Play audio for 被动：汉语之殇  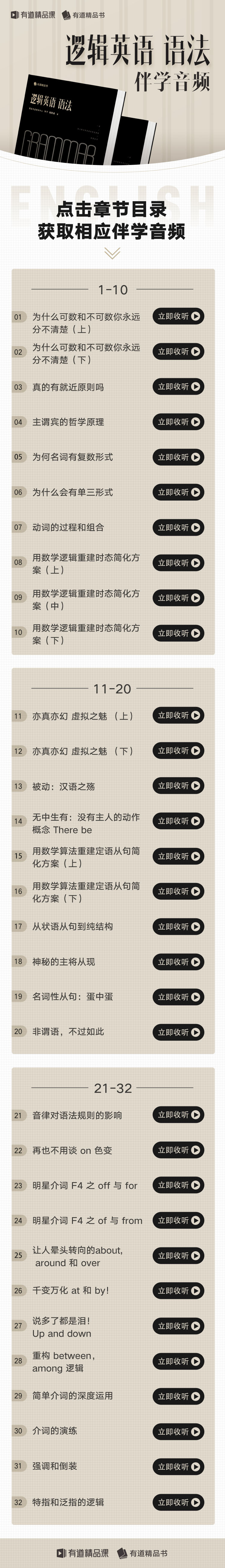point(178,786)
